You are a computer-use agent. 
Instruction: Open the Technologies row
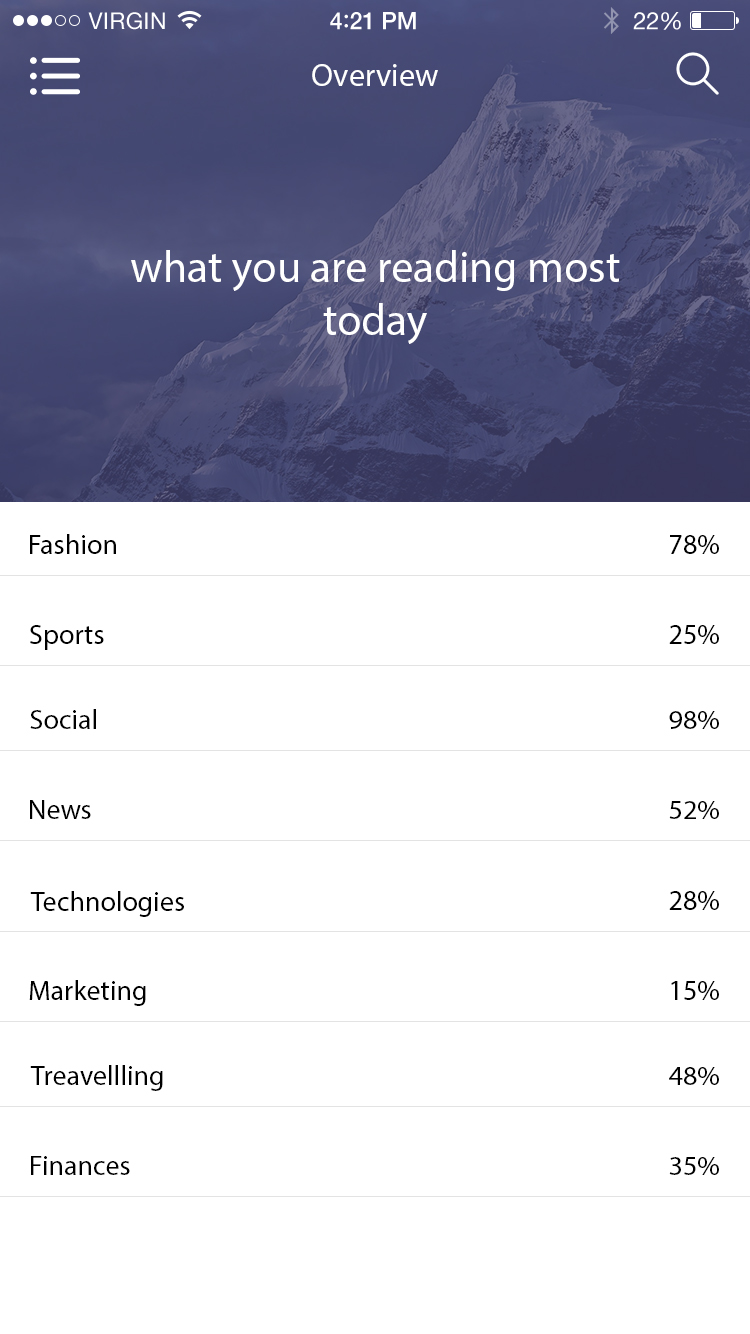click(x=374, y=901)
